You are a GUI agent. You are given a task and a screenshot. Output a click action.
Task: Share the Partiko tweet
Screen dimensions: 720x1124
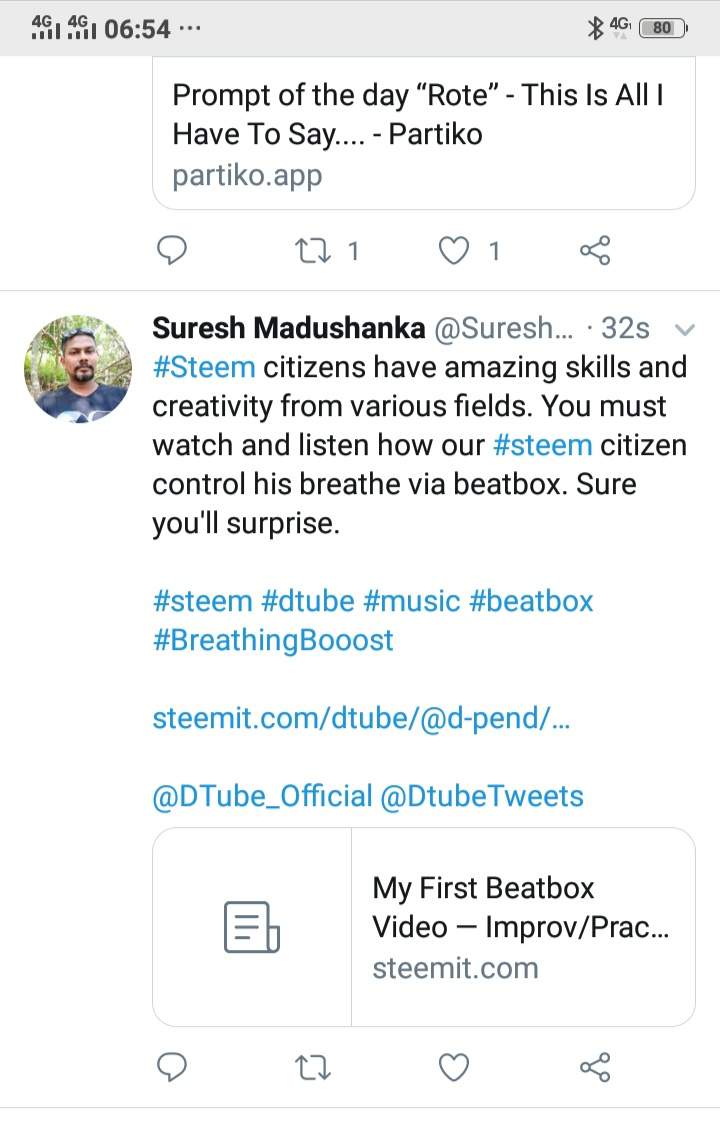pos(595,251)
